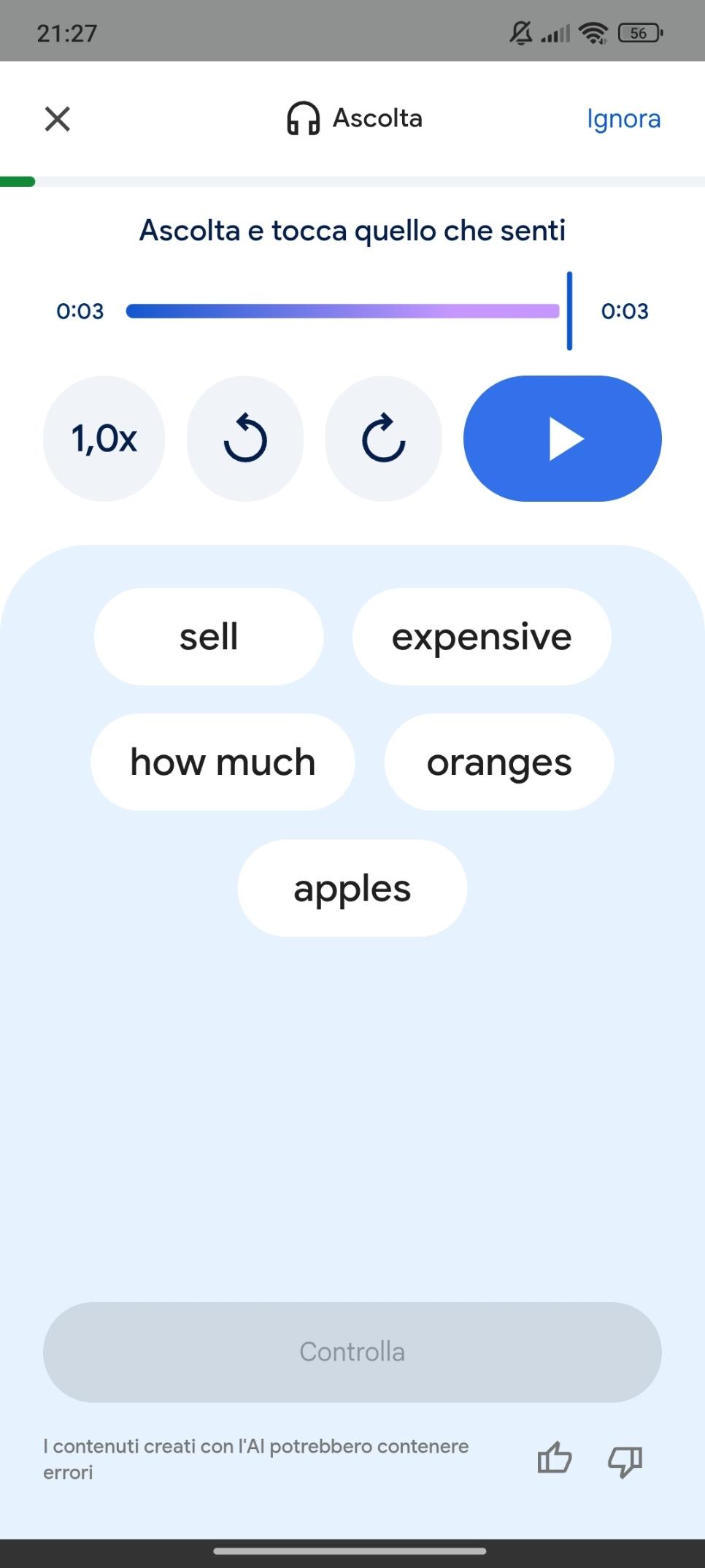
Task: Skip forward in the audio clip
Action: 383,438
